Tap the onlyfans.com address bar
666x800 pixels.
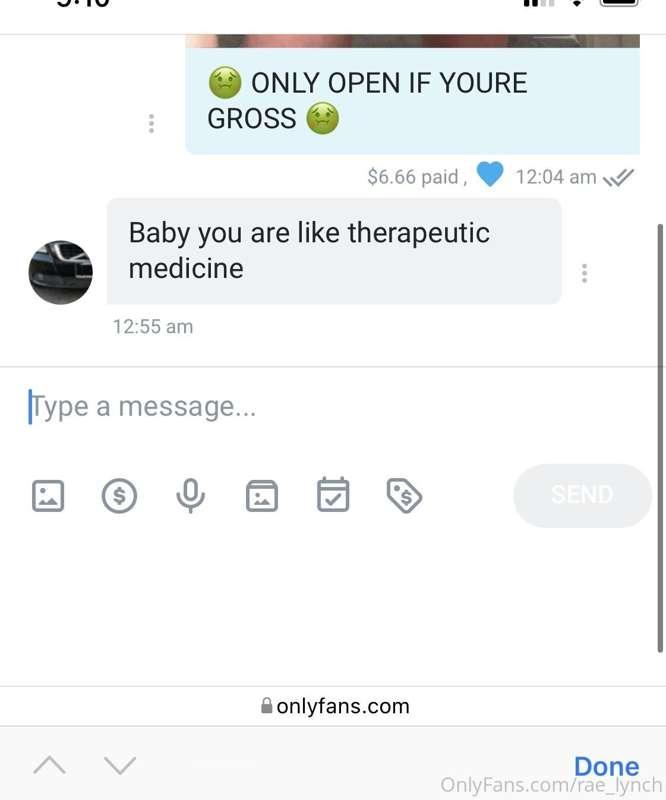click(x=335, y=706)
